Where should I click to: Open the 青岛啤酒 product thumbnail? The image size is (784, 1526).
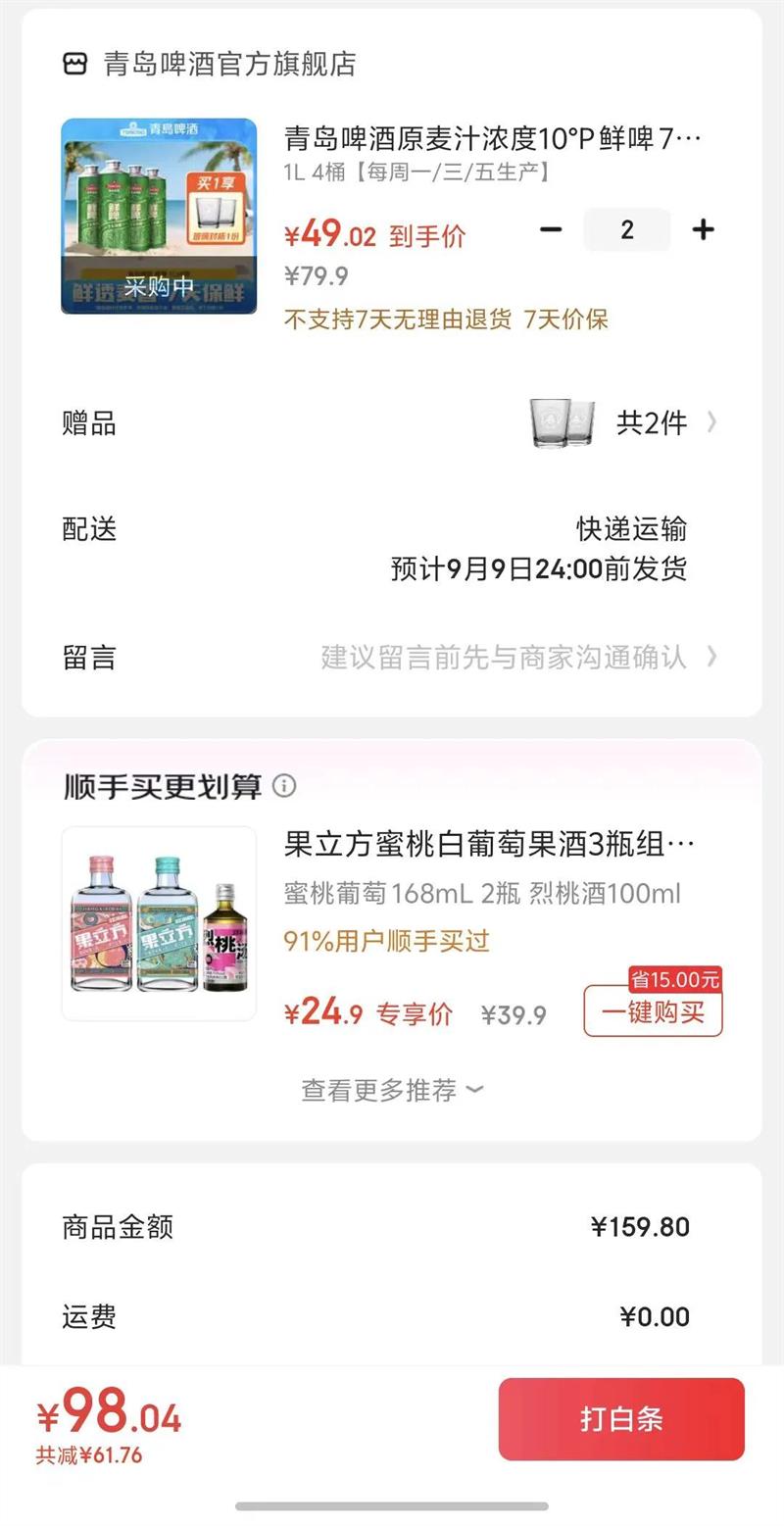click(159, 217)
